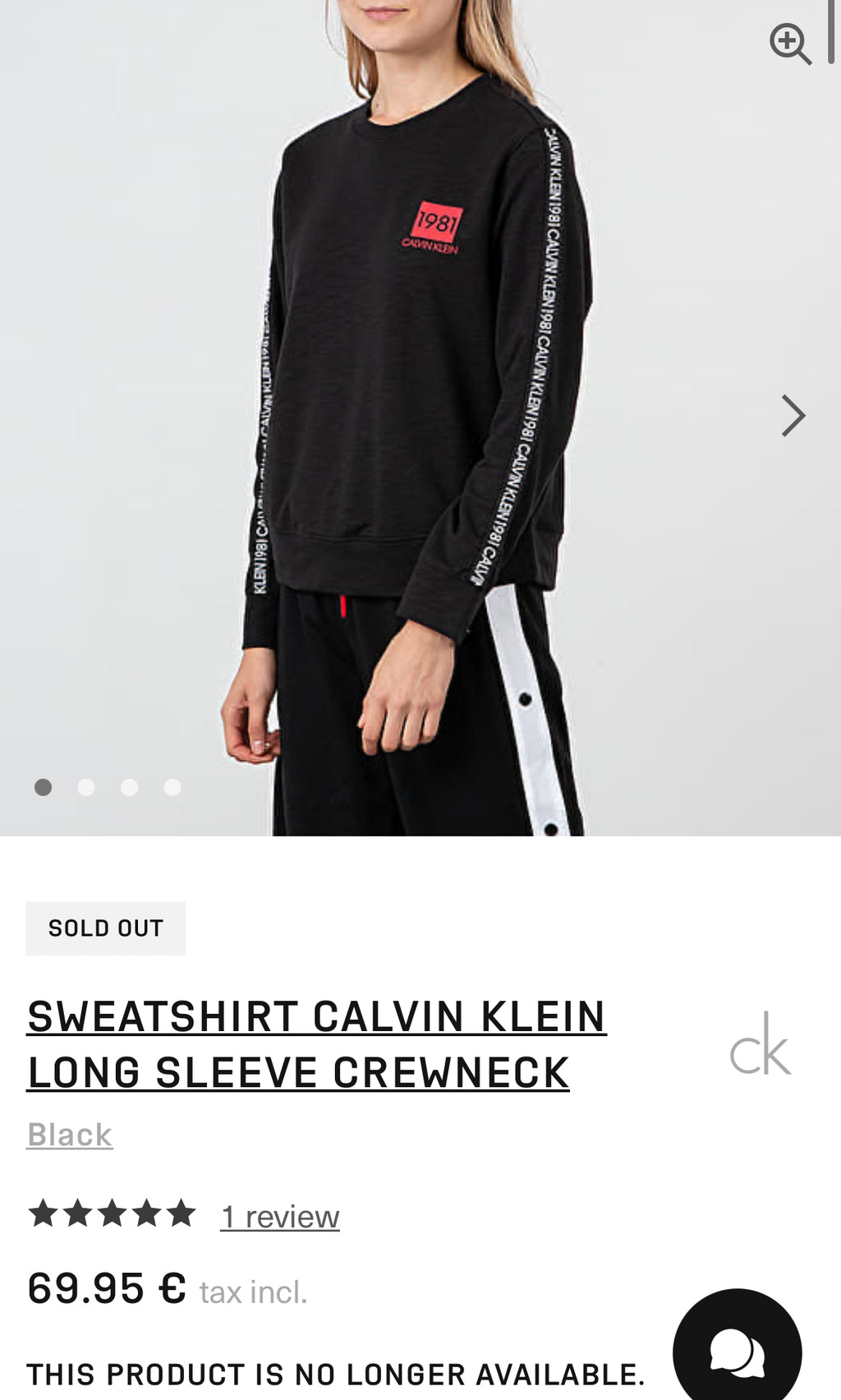
Task: Click the SOLD OUT badge label
Action: (106, 928)
